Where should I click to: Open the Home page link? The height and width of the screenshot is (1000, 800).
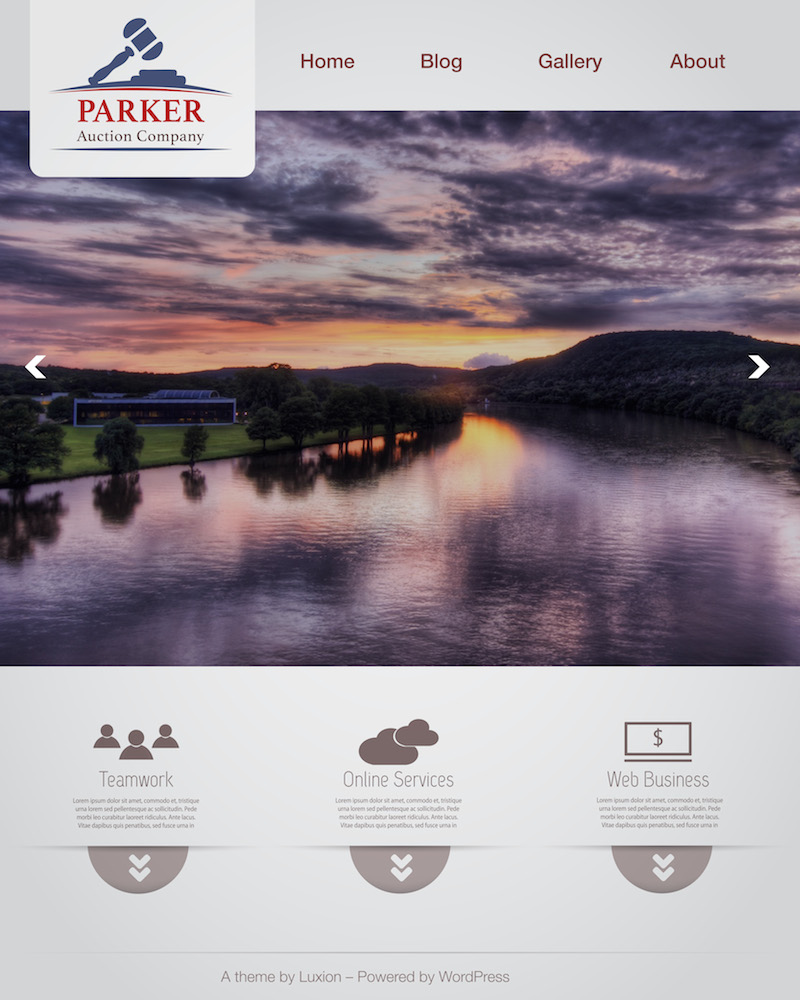click(x=327, y=61)
